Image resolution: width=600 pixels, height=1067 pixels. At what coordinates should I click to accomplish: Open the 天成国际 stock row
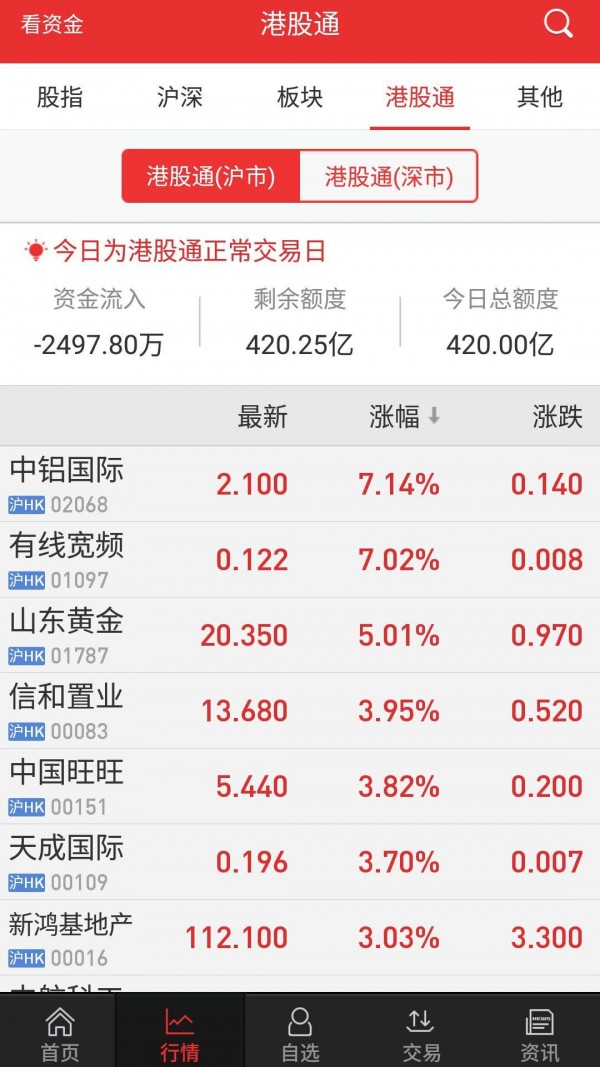pos(300,862)
